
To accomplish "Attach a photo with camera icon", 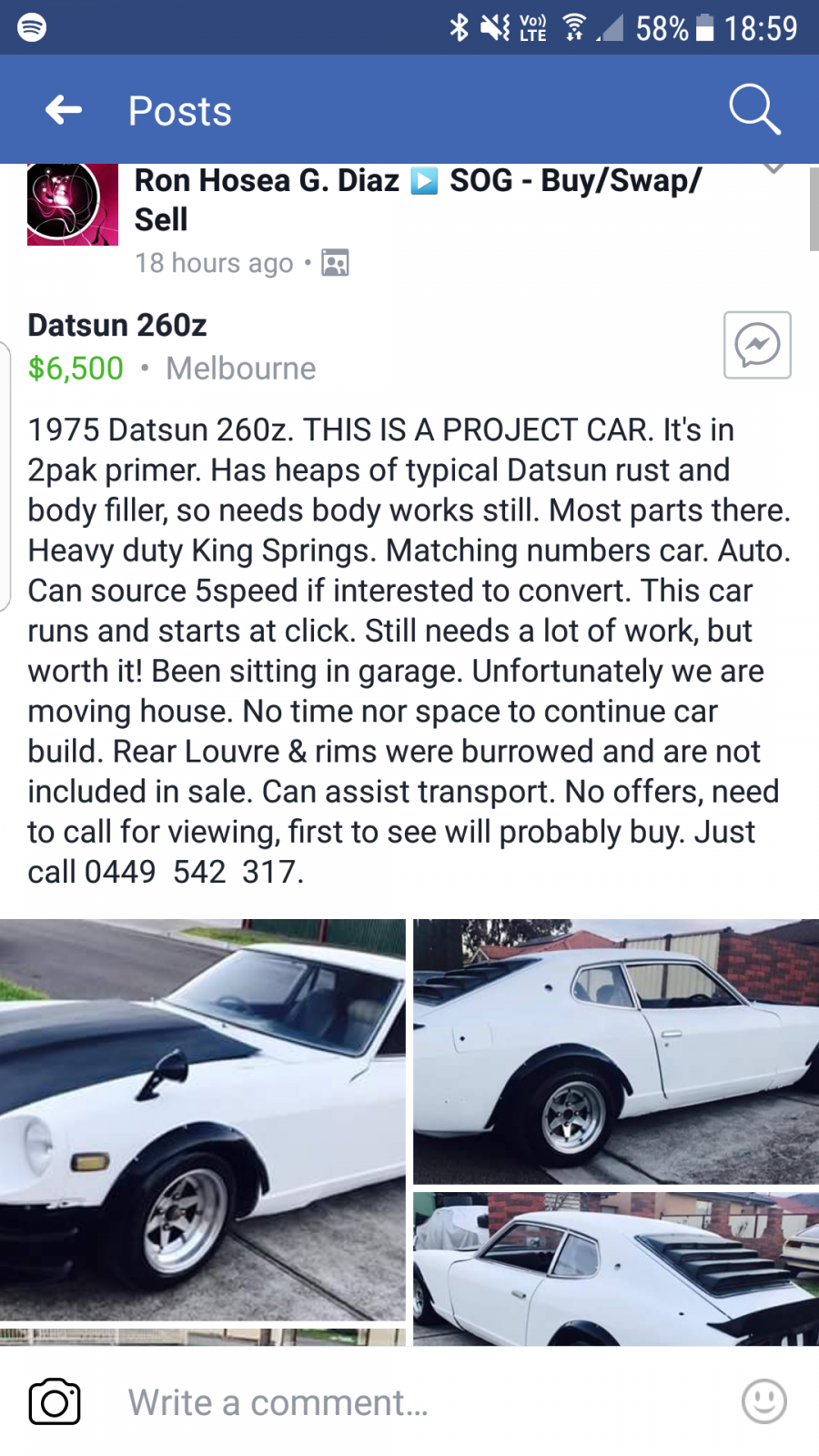I will pos(55,1401).
